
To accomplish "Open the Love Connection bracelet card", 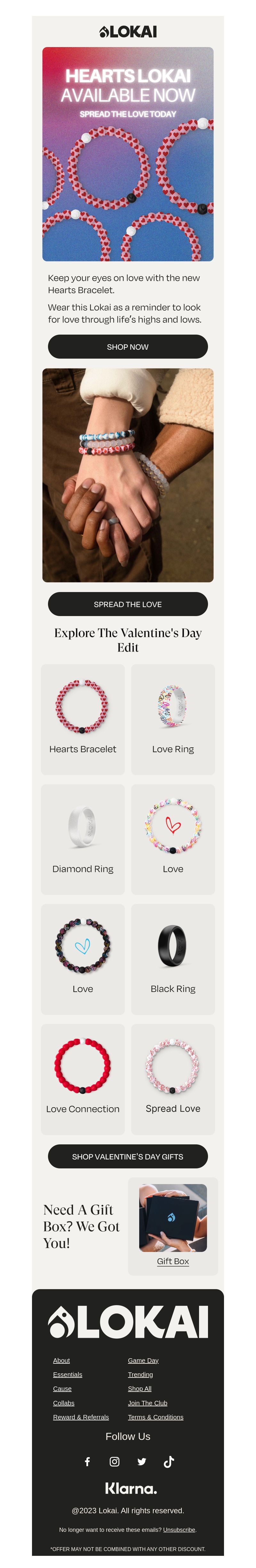I will [x=83, y=1079].
